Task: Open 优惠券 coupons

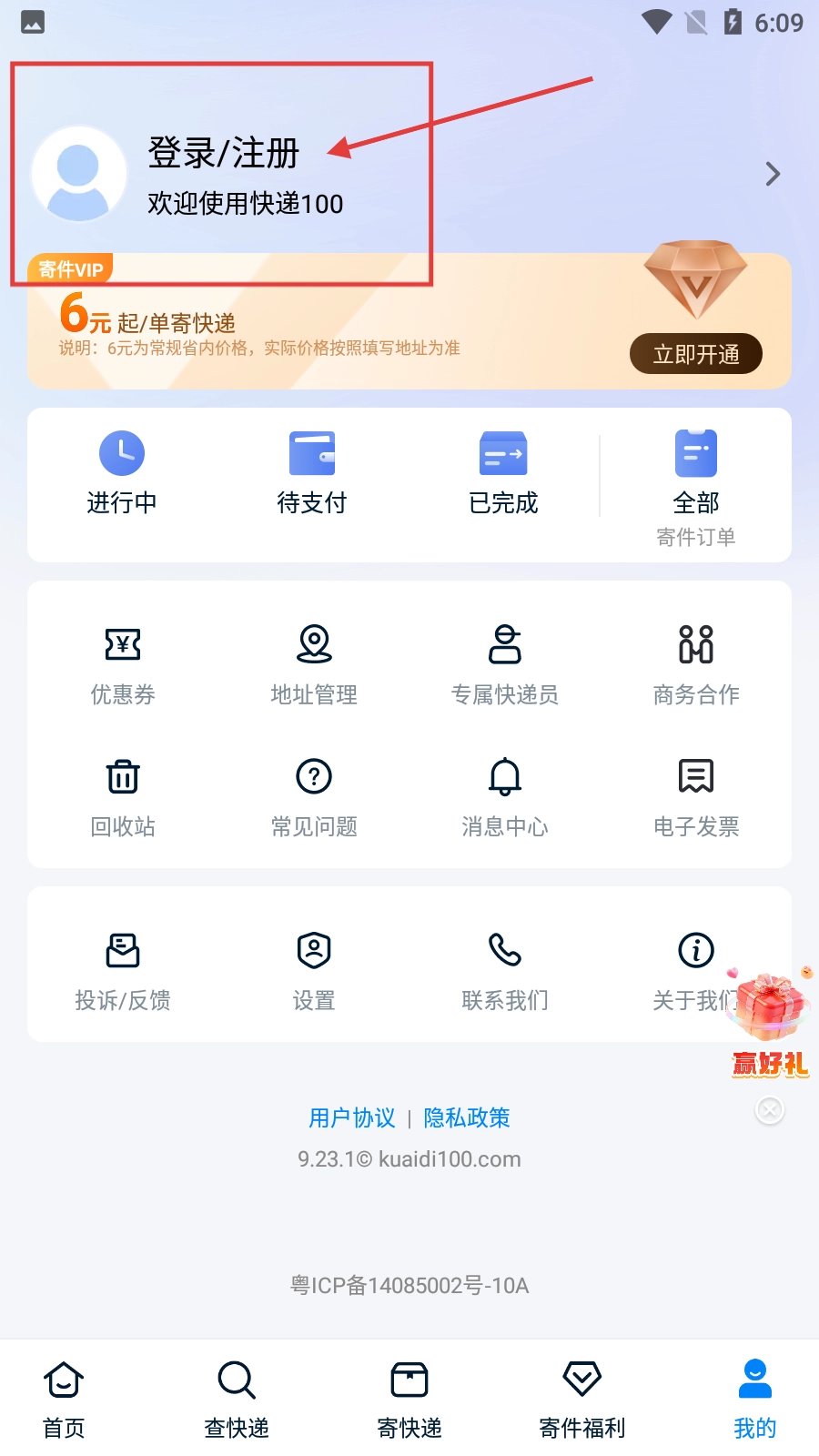Action: tap(123, 666)
